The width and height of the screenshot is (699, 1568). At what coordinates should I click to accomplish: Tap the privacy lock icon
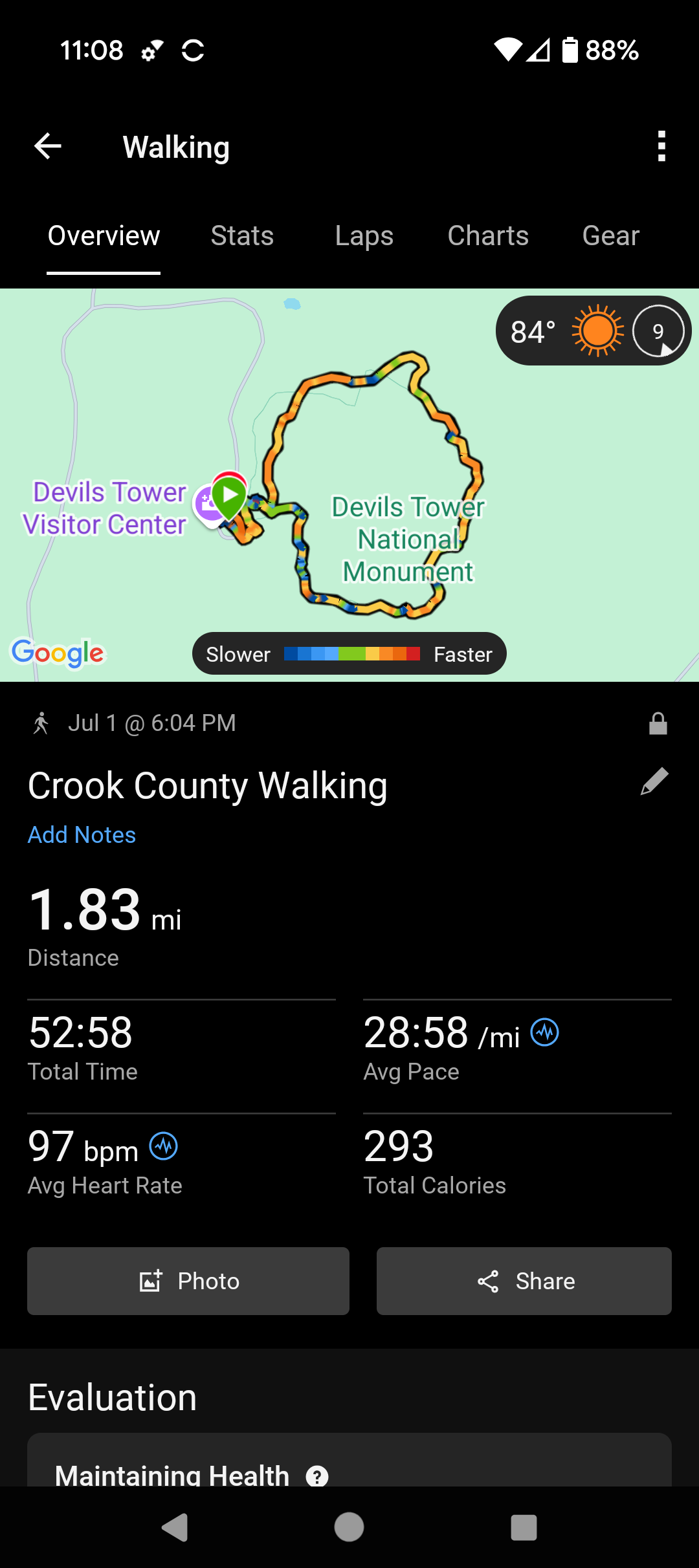pos(658,723)
